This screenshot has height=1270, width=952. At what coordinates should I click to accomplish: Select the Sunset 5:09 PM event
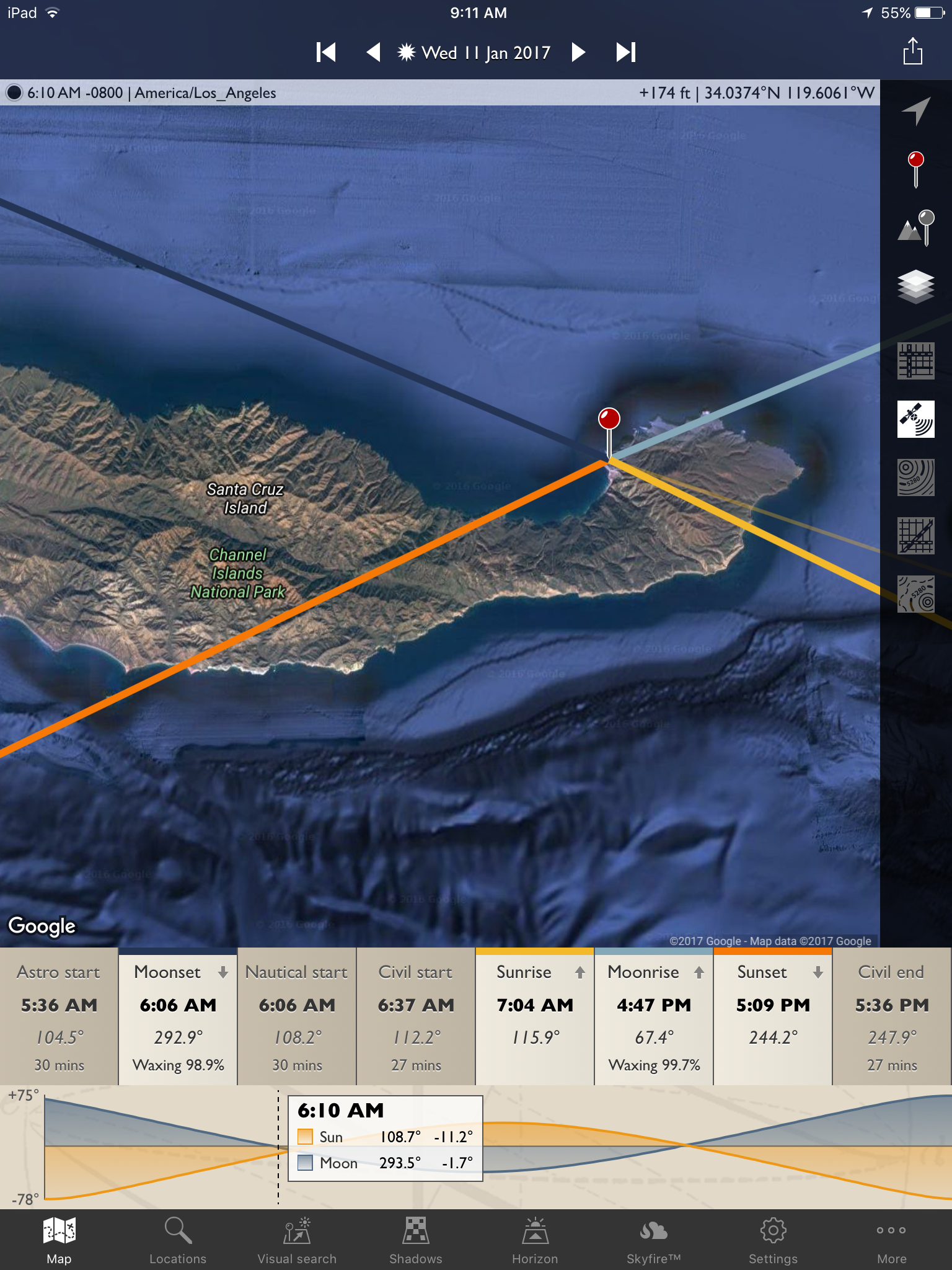click(x=773, y=1017)
